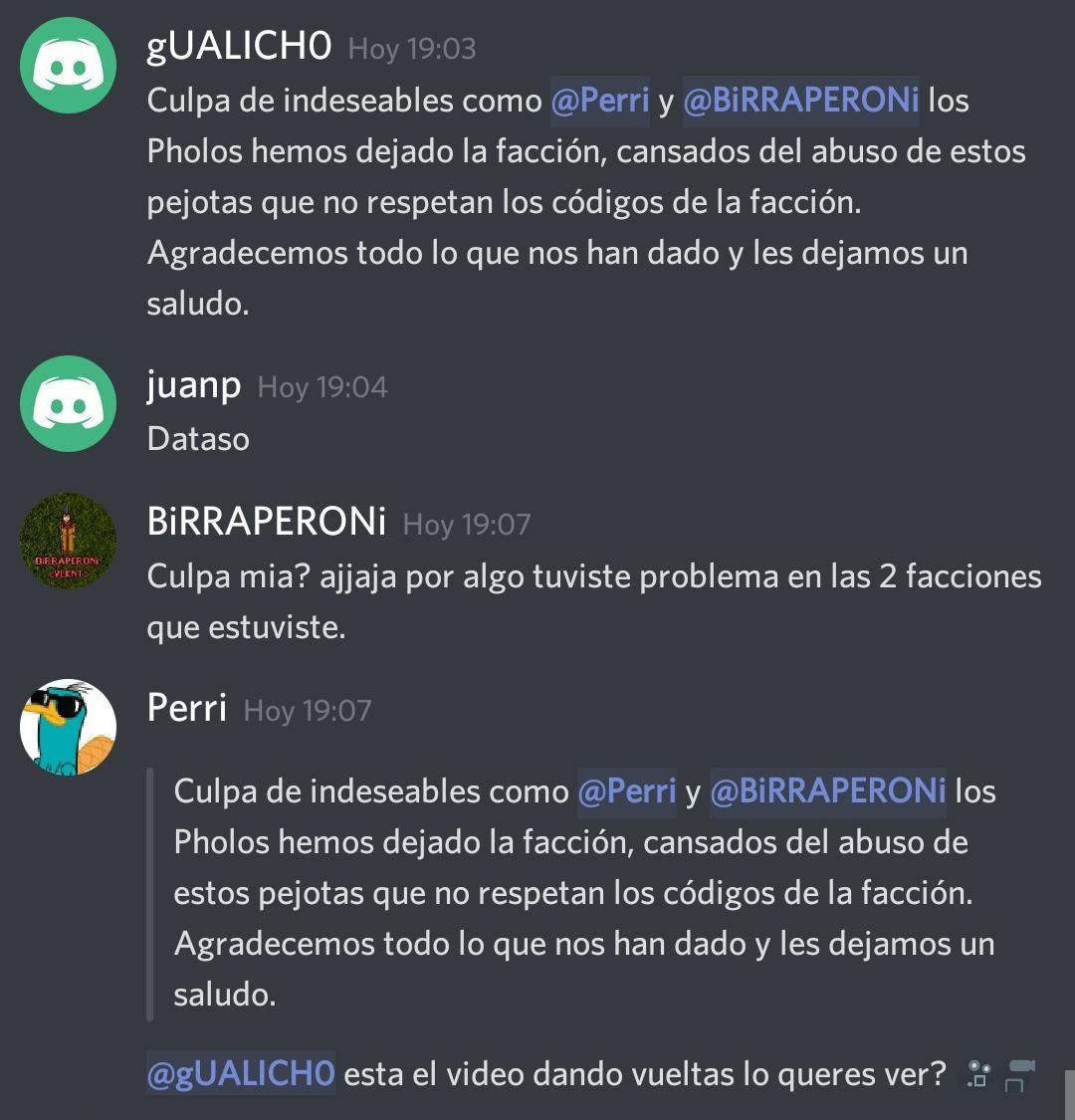The height and width of the screenshot is (1120, 1075).
Task: Open gUALICH0's profile avatar
Action: coord(68,66)
